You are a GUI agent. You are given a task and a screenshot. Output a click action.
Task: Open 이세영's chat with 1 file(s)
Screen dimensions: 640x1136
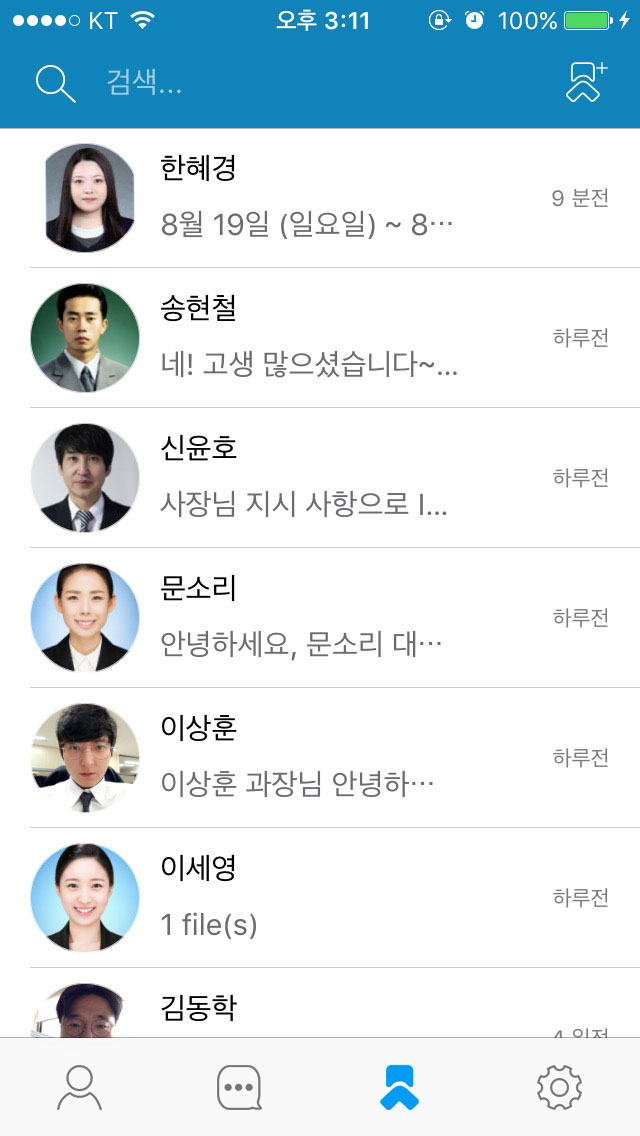pos(320,897)
